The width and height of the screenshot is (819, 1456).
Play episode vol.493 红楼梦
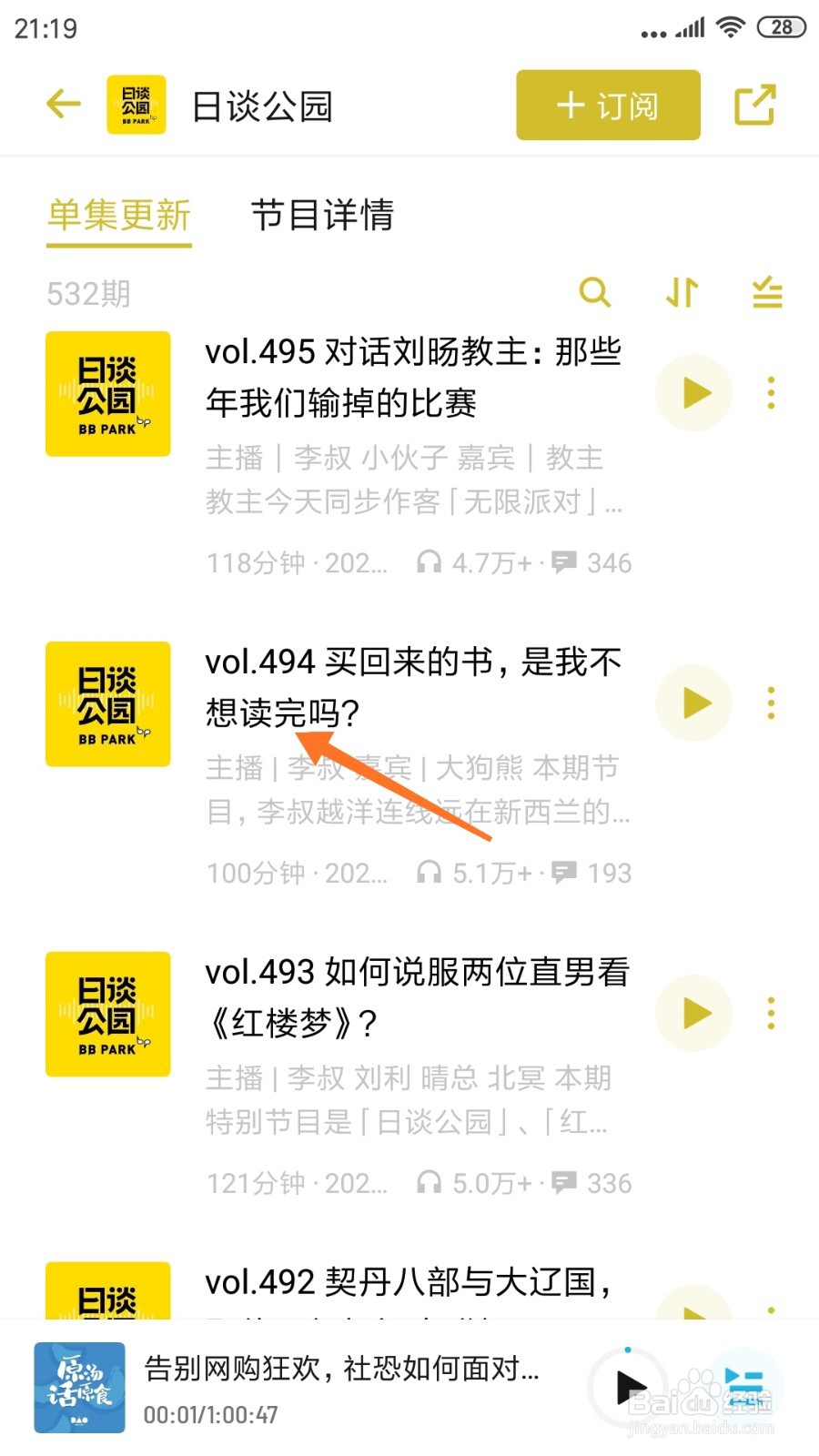(694, 1014)
